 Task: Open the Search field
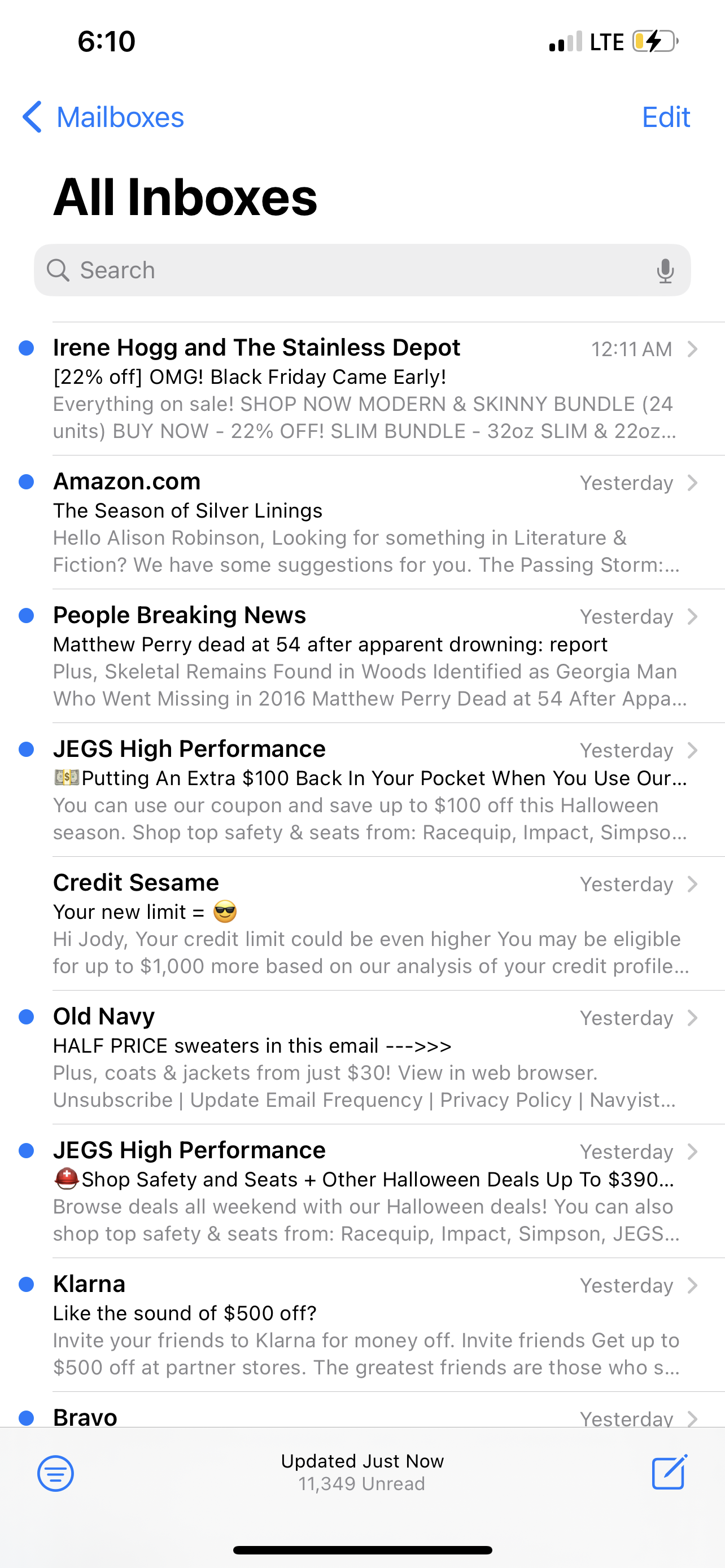point(362,270)
